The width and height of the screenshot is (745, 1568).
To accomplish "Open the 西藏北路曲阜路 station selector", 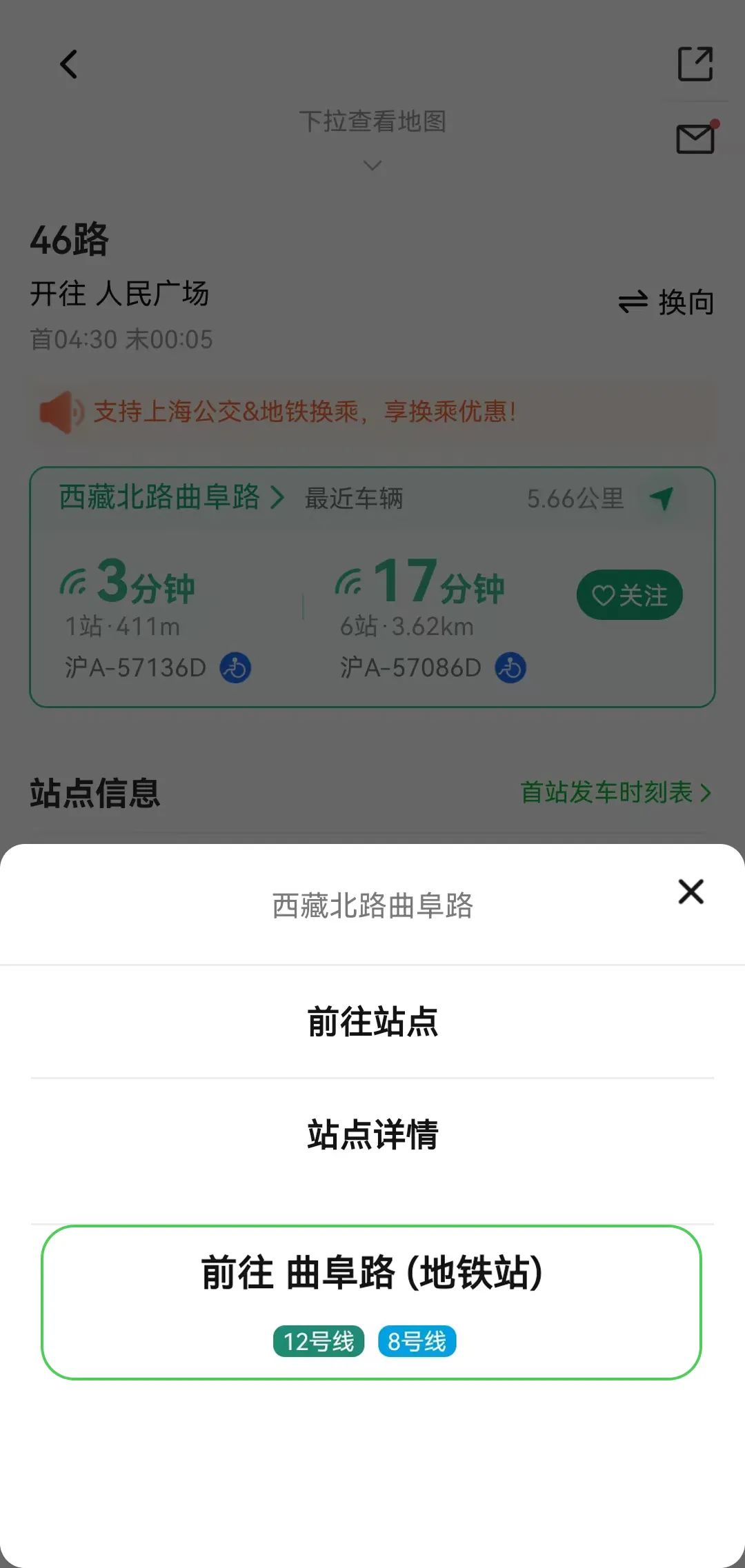I will (x=171, y=497).
